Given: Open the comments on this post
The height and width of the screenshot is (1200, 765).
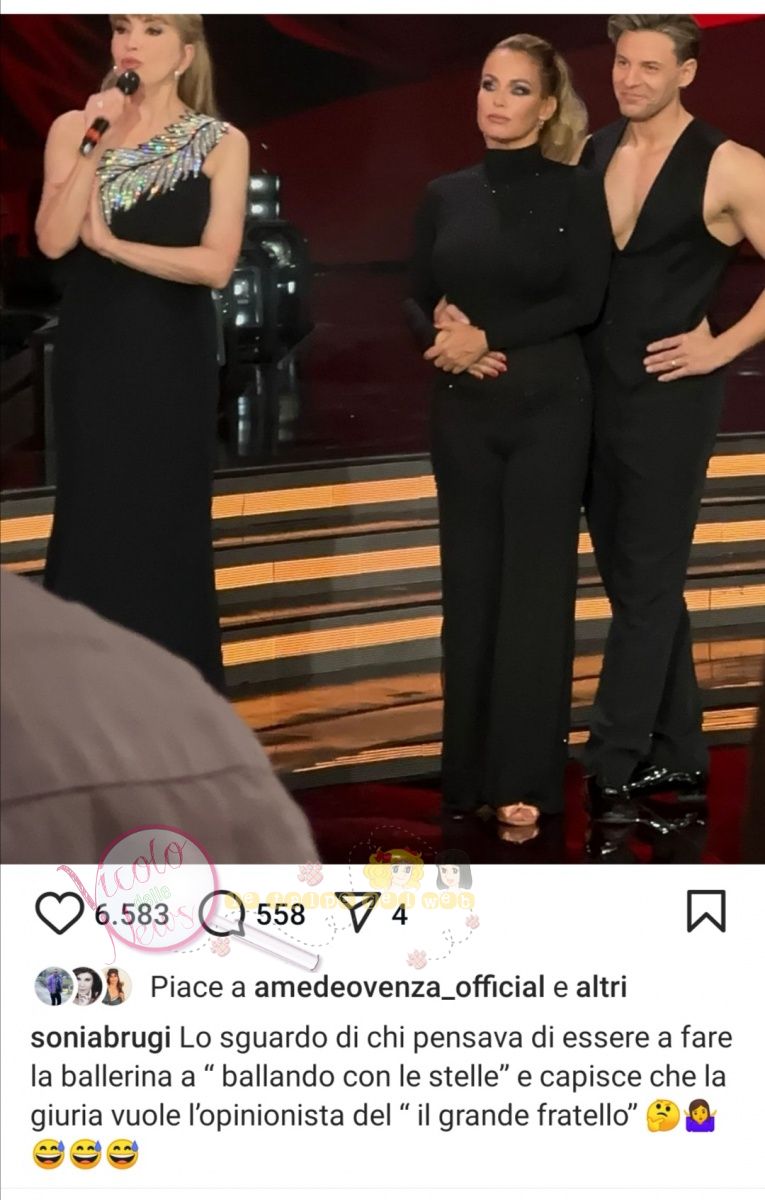Looking at the screenshot, I should click(222, 911).
